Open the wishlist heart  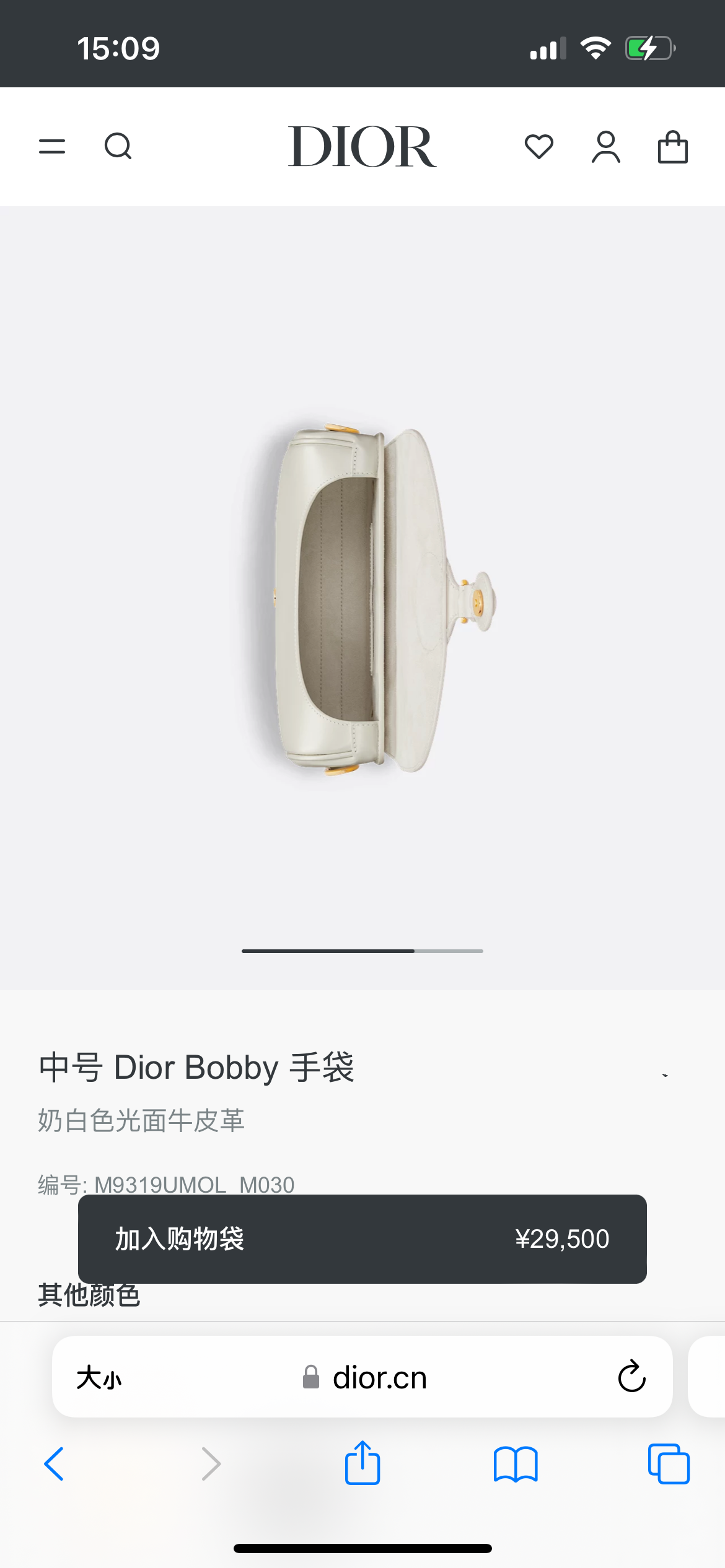(x=538, y=147)
